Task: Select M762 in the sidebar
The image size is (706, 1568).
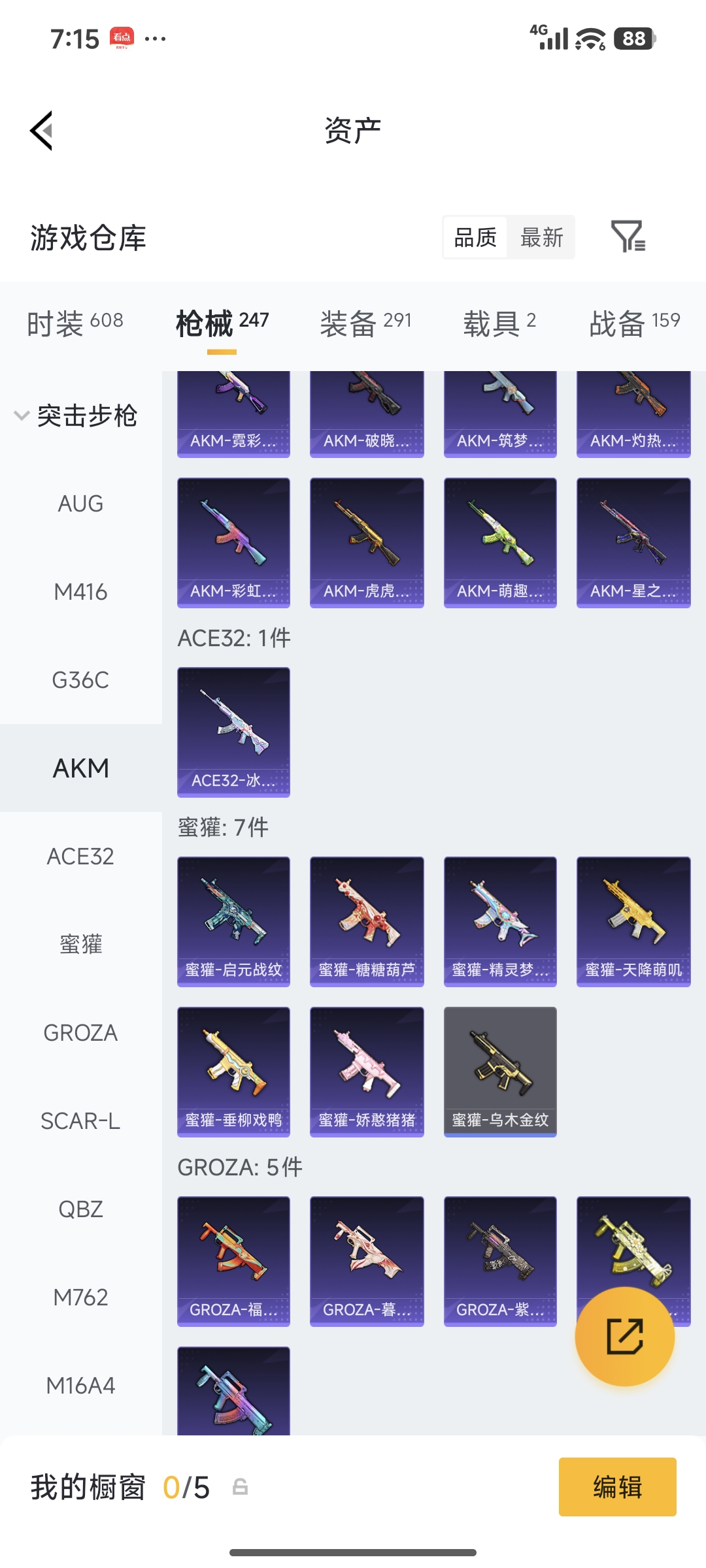Action: point(80,1298)
